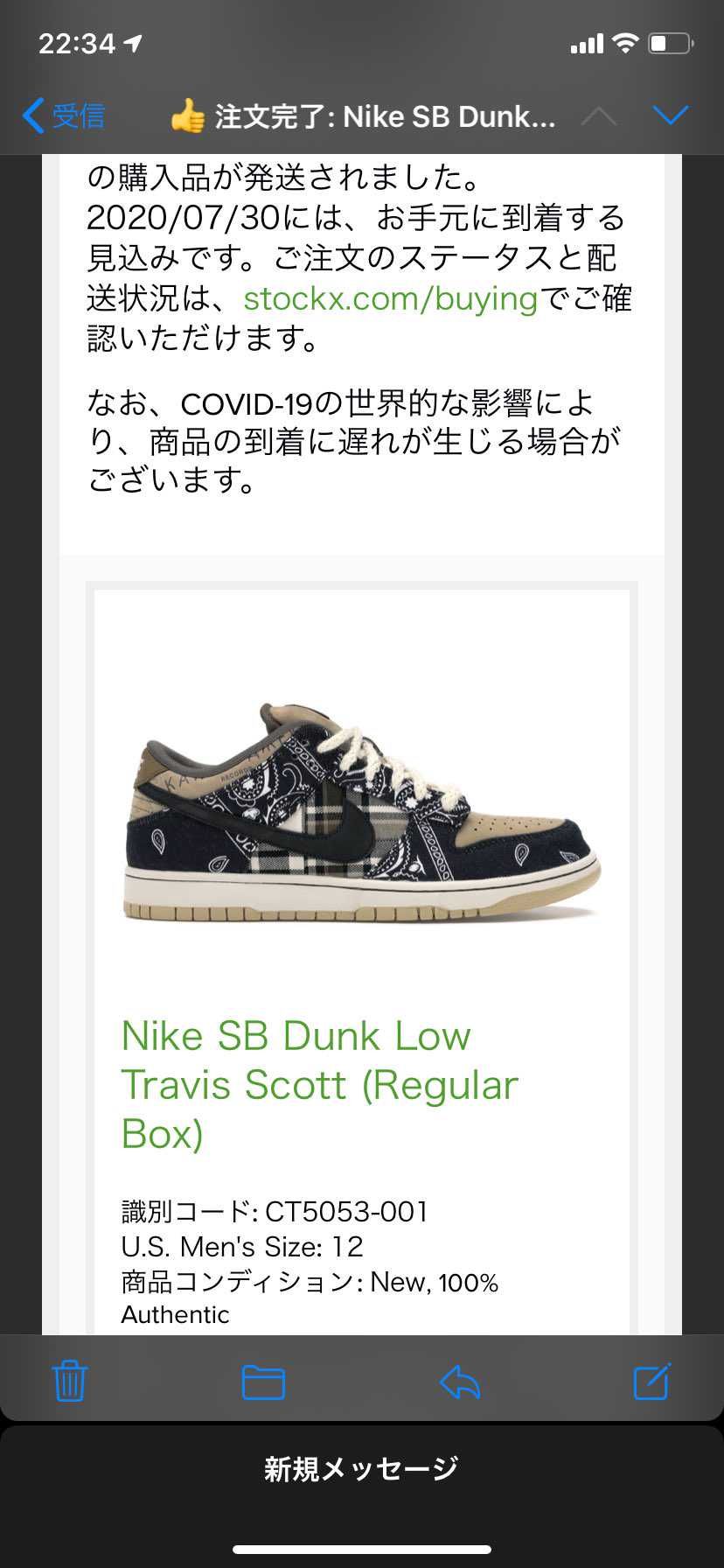
Task: Open the Nike SB Dunk Low Travis Scott link
Action: [318, 1085]
